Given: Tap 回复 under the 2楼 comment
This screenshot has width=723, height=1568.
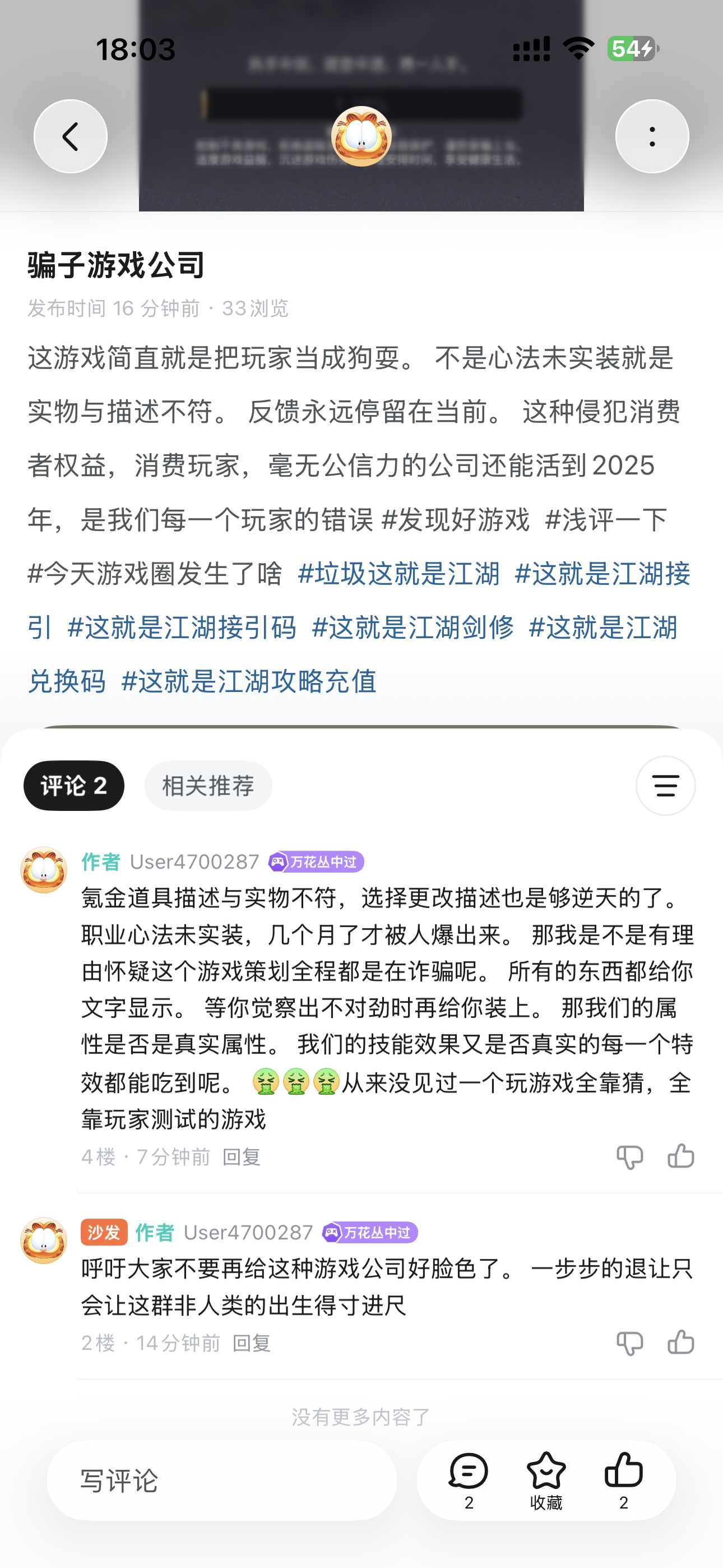Looking at the screenshot, I should tap(253, 1343).
